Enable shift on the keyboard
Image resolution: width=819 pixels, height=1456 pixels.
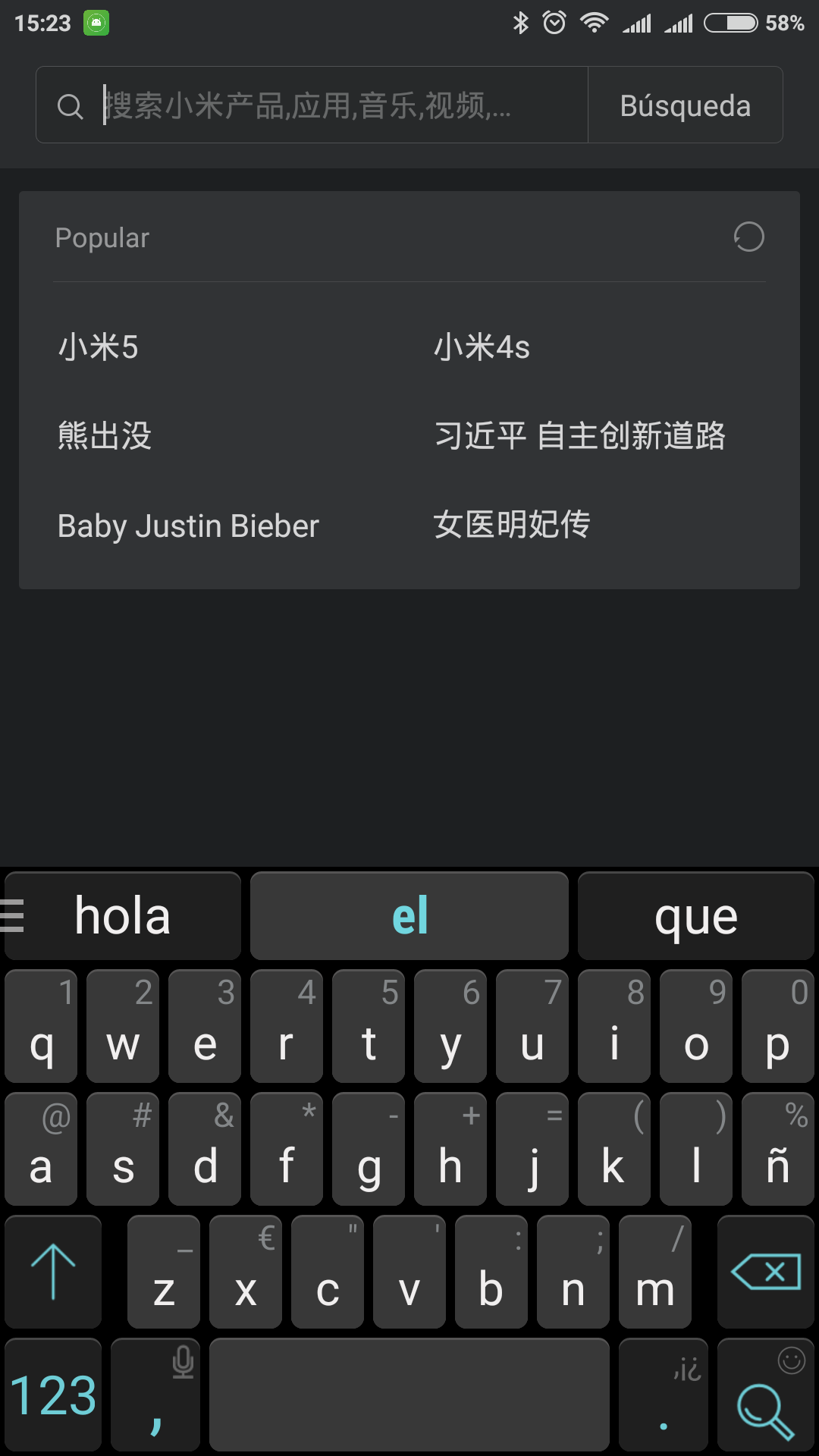[x=53, y=1272]
